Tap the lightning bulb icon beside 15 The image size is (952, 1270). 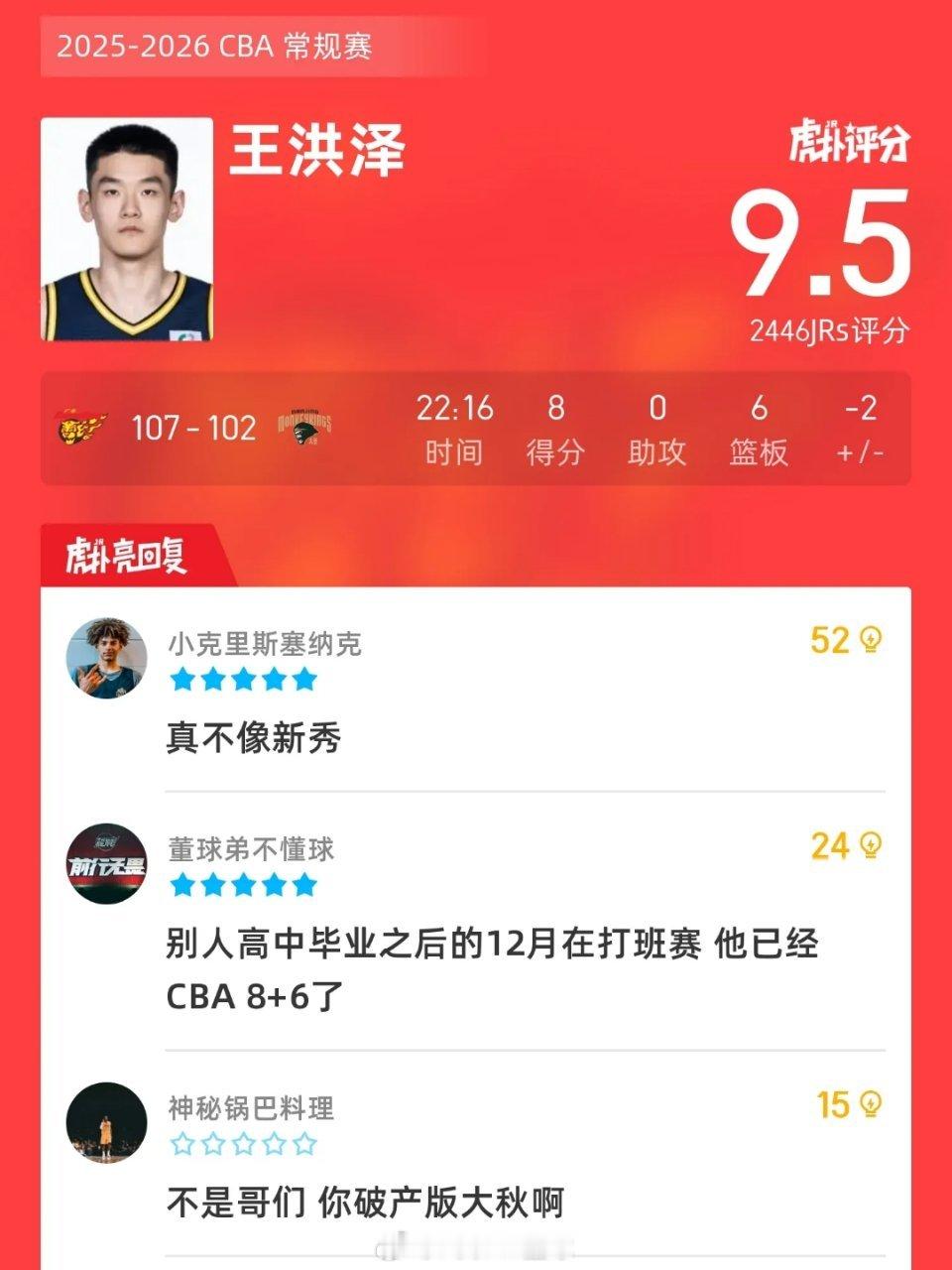(870, 1106)
